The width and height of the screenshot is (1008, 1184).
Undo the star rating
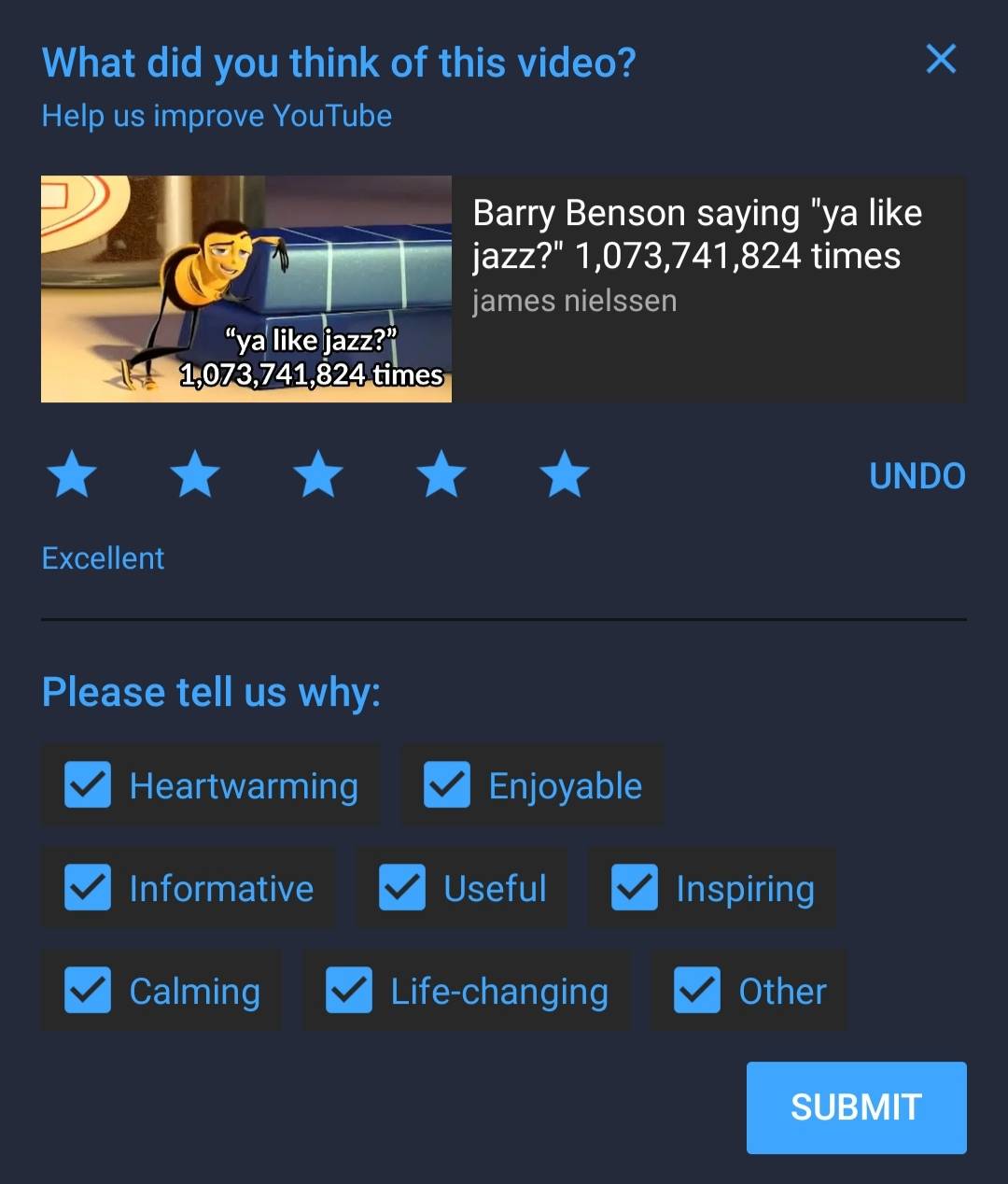[x=917, y=476]
